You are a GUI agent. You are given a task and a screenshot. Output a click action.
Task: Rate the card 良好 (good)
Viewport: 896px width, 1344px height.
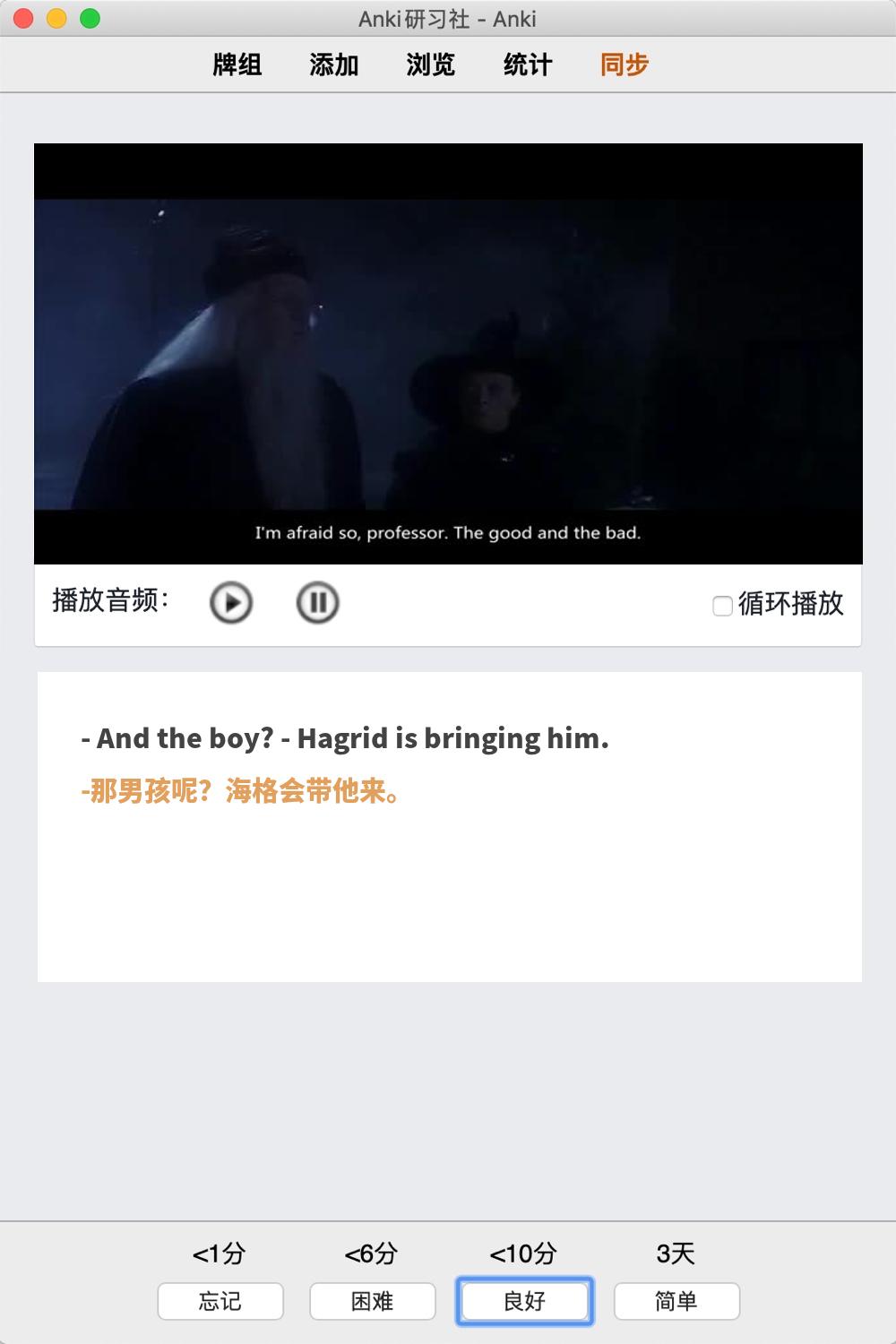pyautogui.click(x=525, y=1301)
